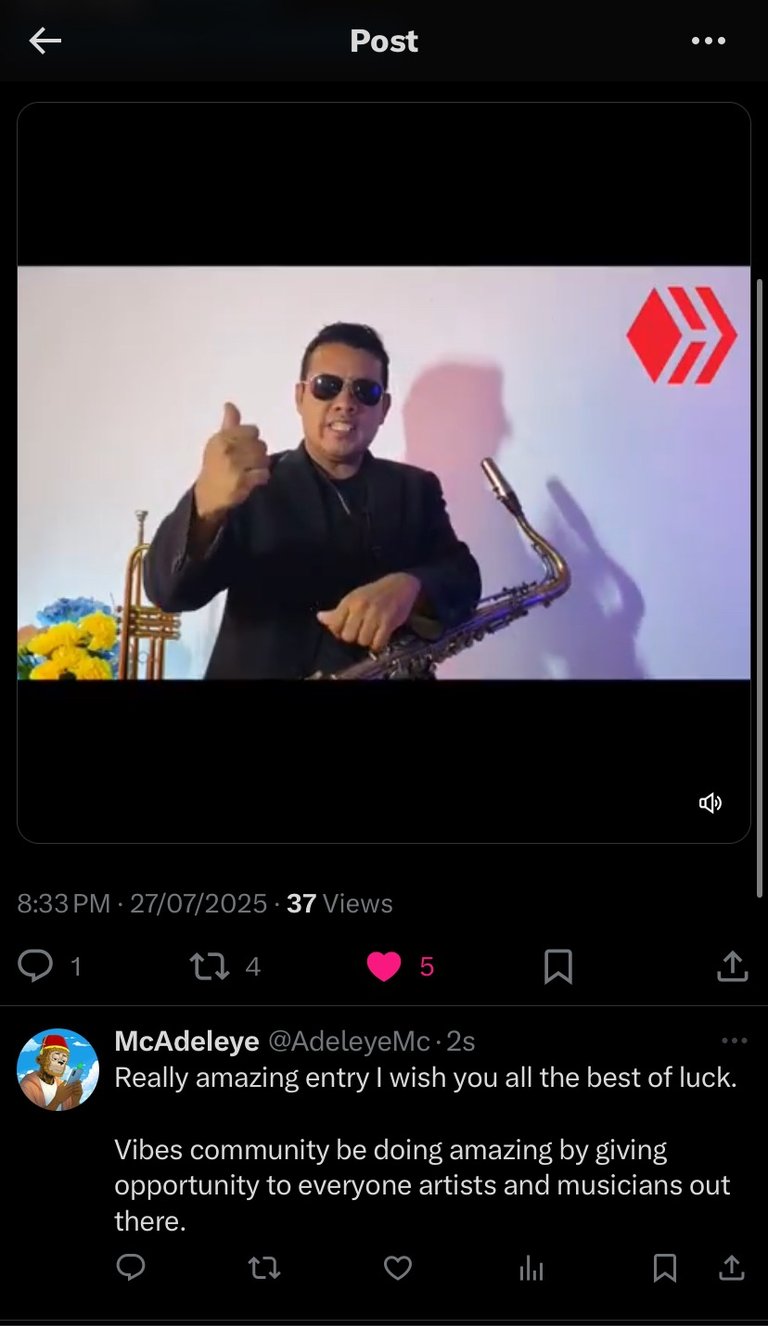Bookmark McAdeleye's reply

[664, 1268]
